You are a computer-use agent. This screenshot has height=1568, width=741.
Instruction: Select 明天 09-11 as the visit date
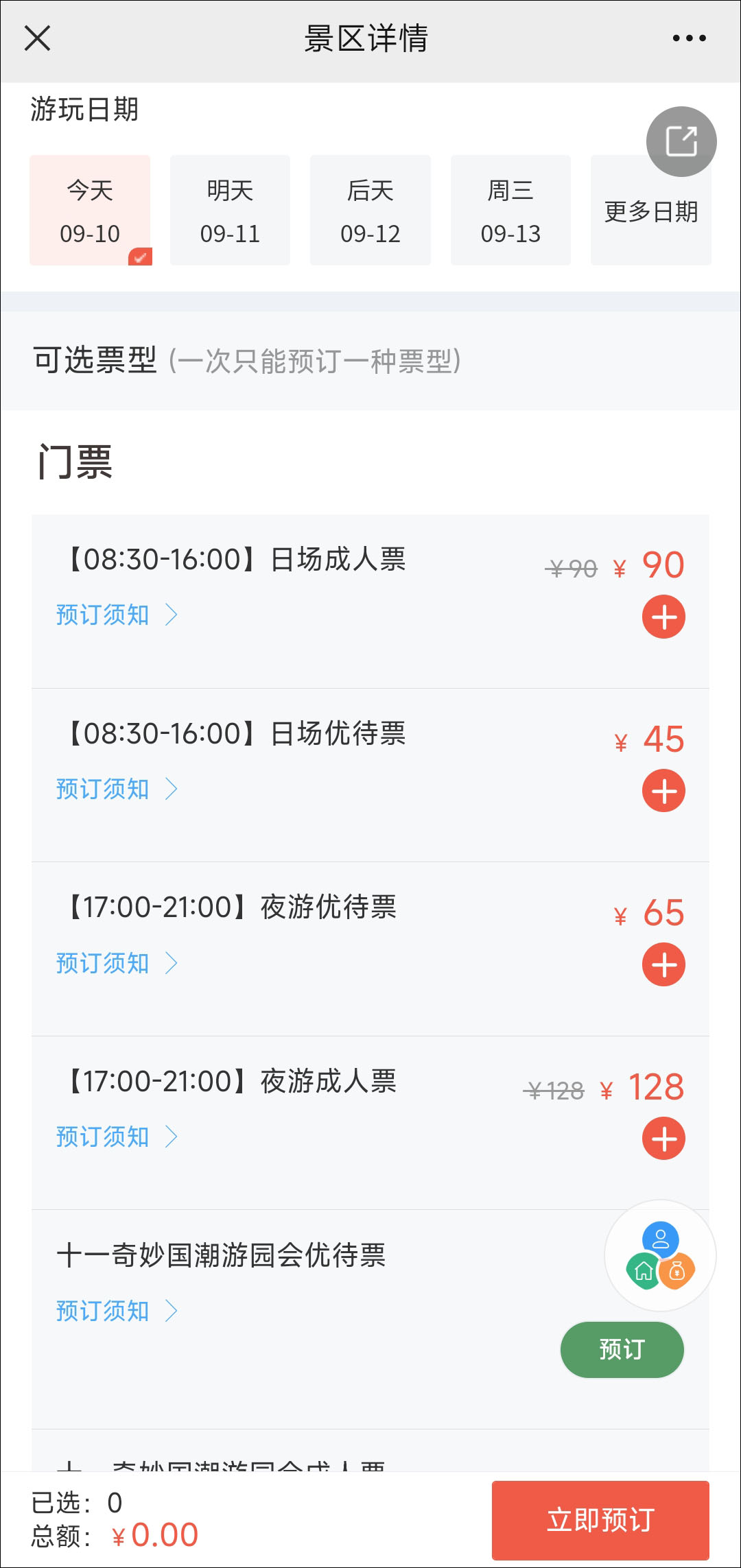229,210
